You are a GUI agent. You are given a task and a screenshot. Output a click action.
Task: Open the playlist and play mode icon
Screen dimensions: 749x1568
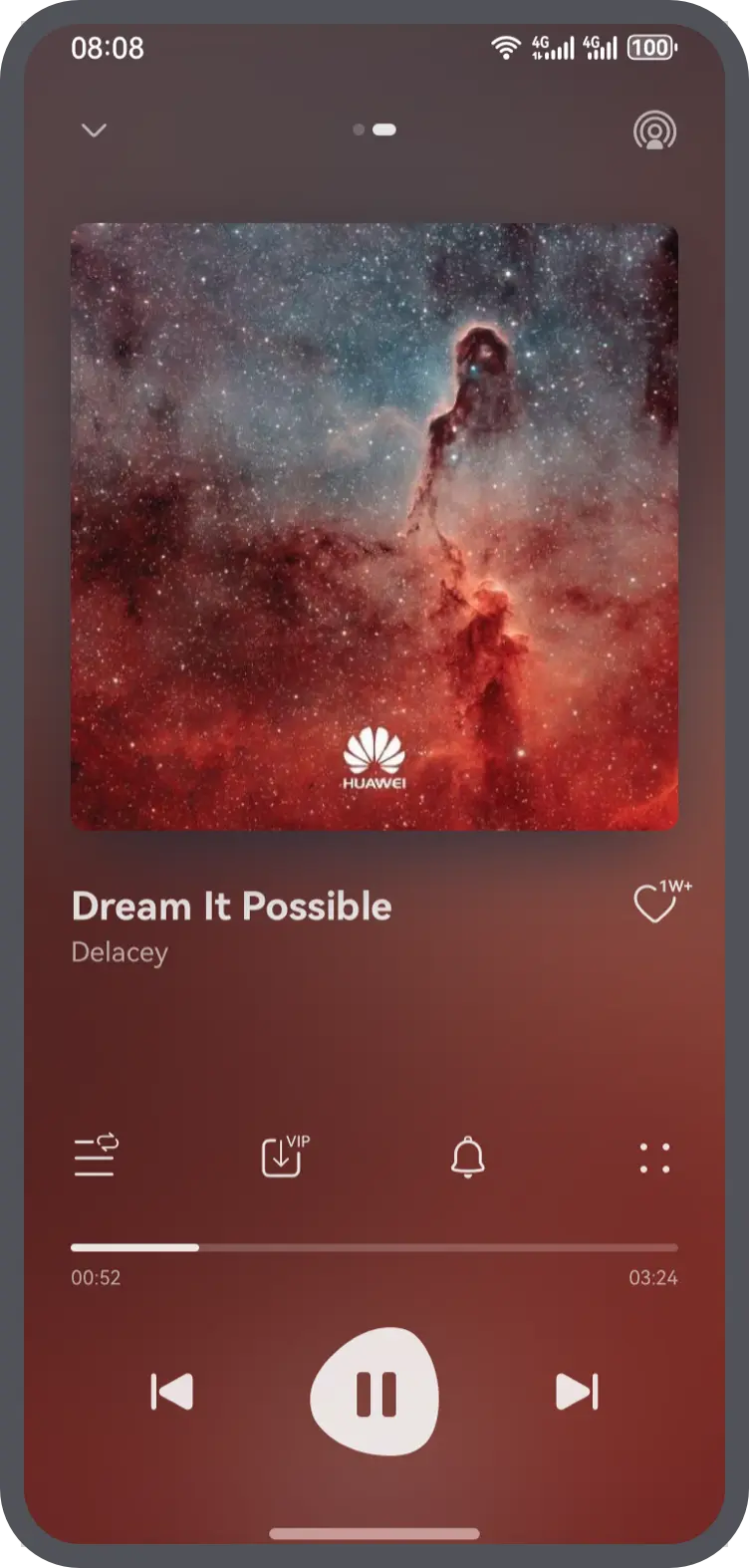pyautogui.click(x=97, y=1156)
